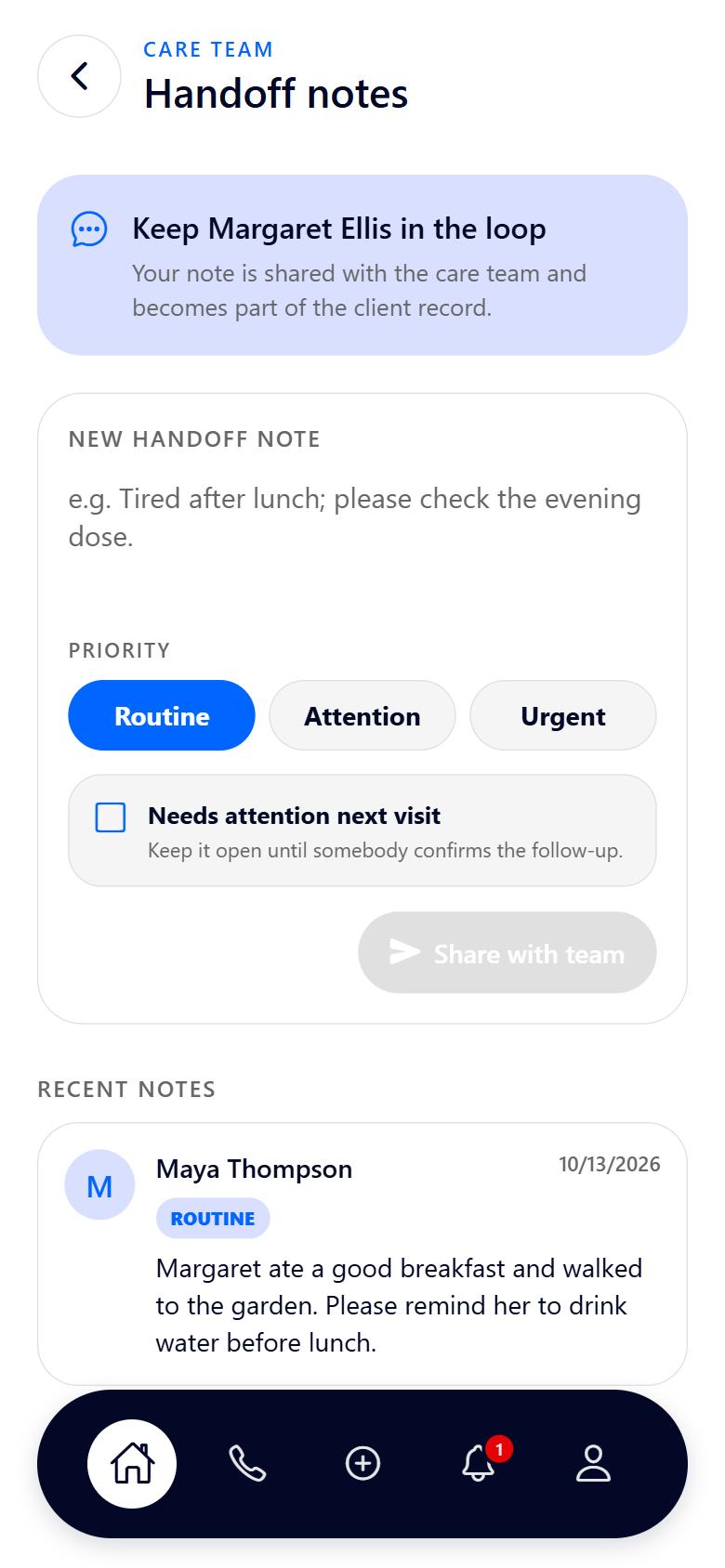
Task: Select the Routine priority
Action: [x=162, y=715]
